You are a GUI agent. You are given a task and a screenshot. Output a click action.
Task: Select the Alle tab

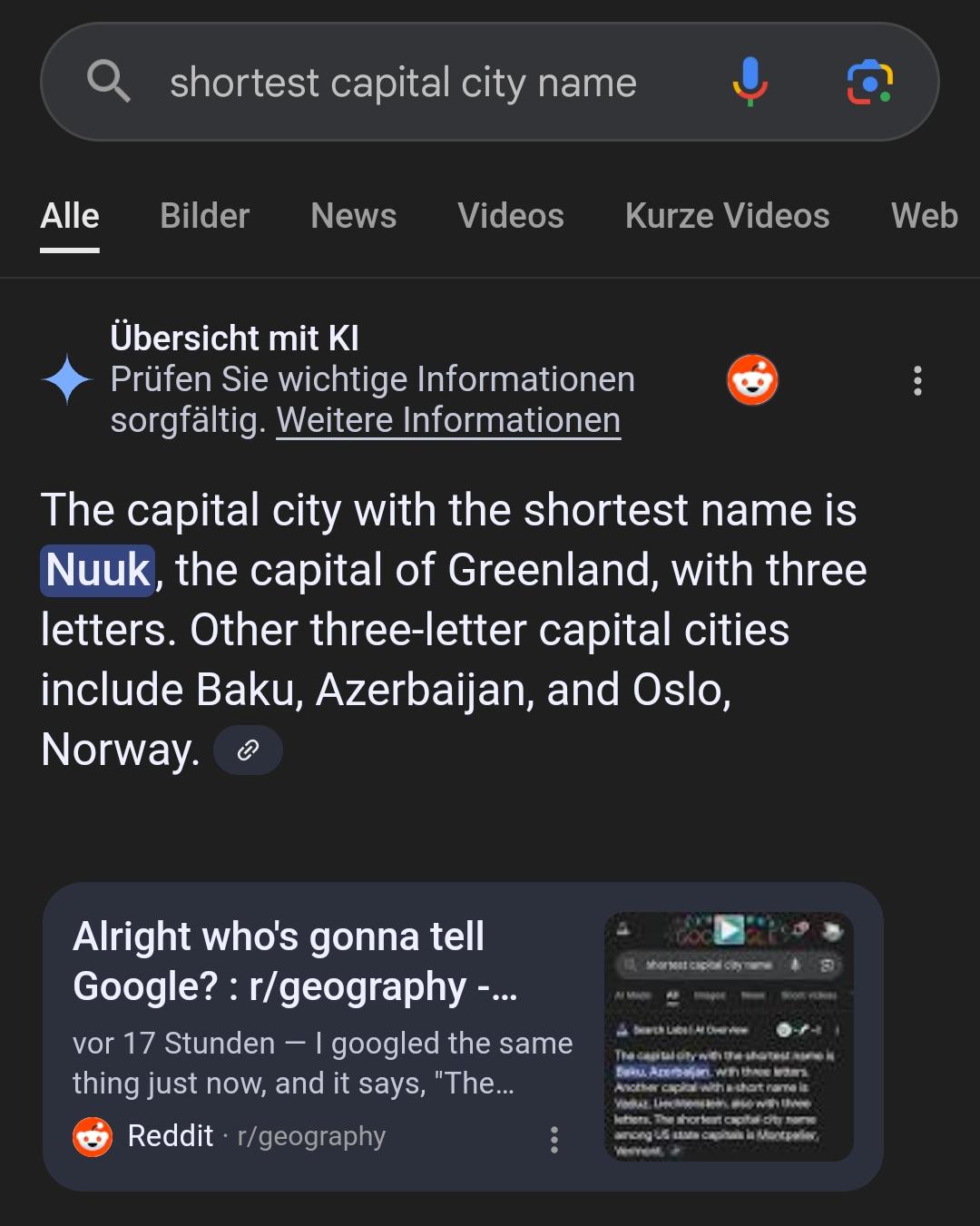pos(70,216)
